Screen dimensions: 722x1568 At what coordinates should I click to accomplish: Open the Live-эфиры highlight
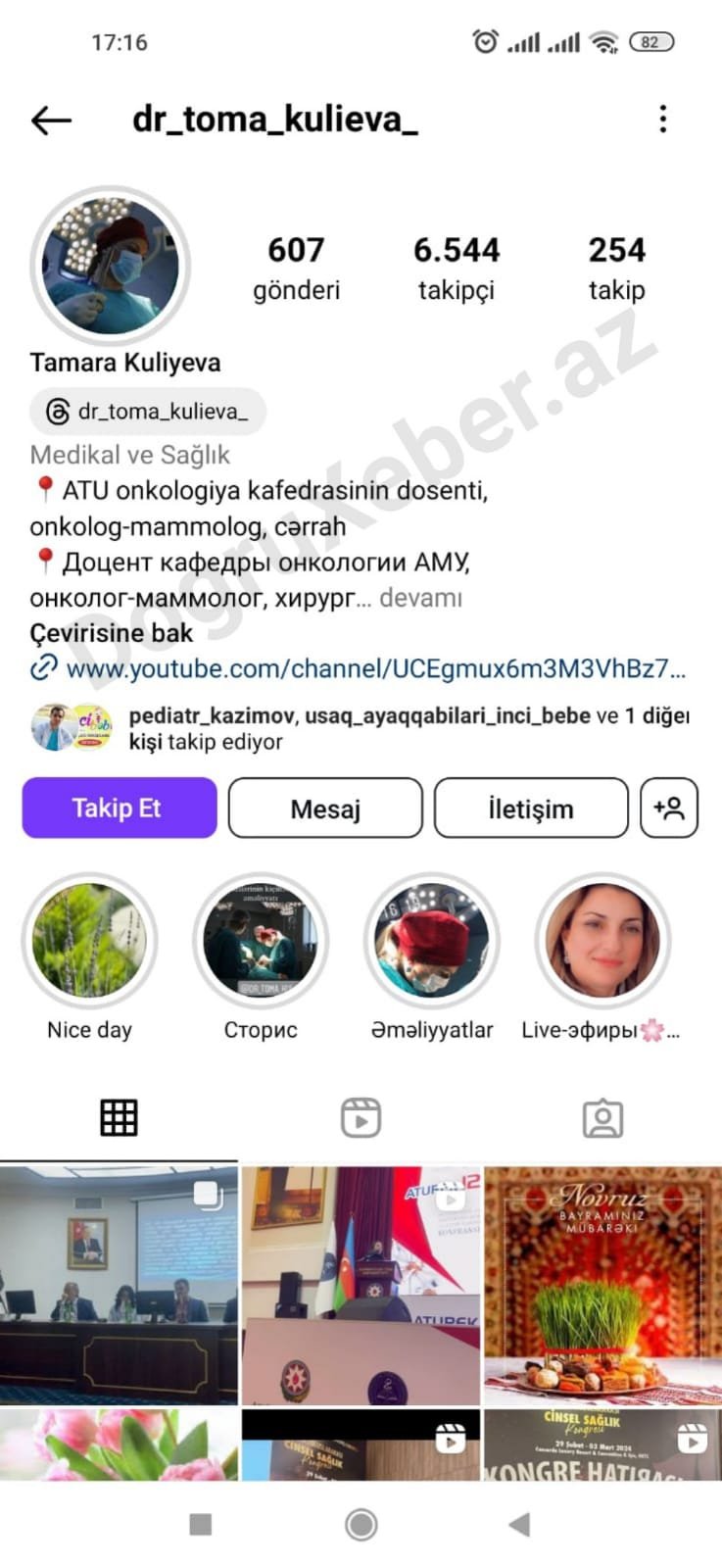tap(602, 941)
